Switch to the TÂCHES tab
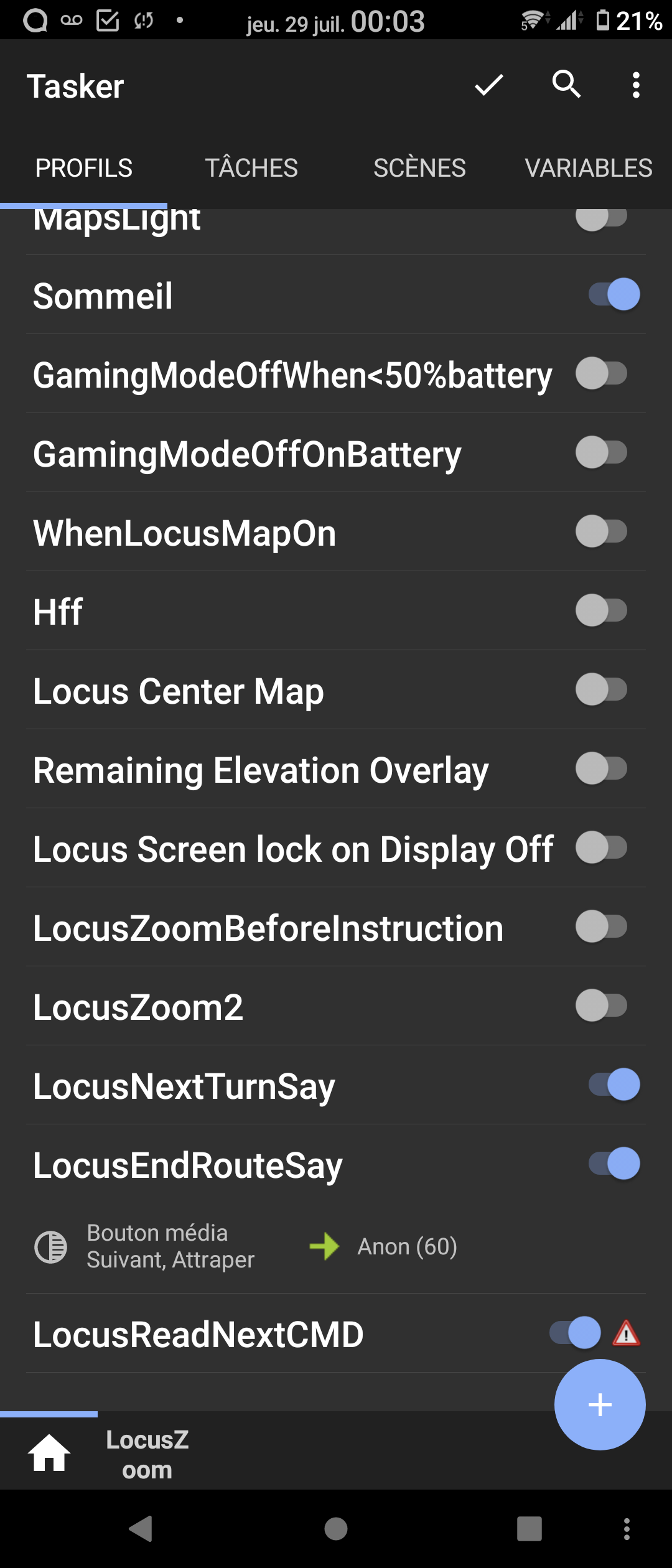Image resolution: width=672 pixels, height=1568 pixels. coord(251,168)
